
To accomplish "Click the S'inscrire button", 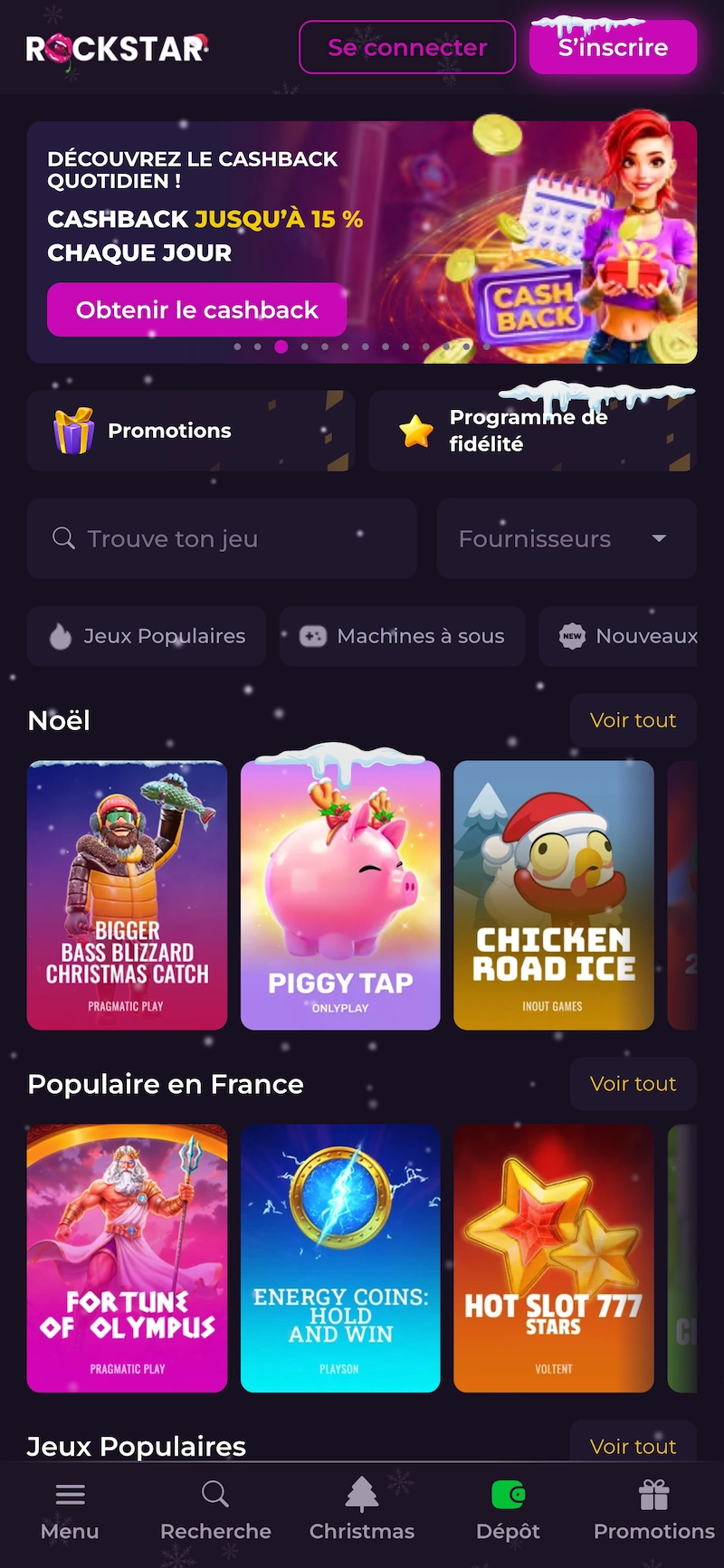I will [x=614, y=47].
